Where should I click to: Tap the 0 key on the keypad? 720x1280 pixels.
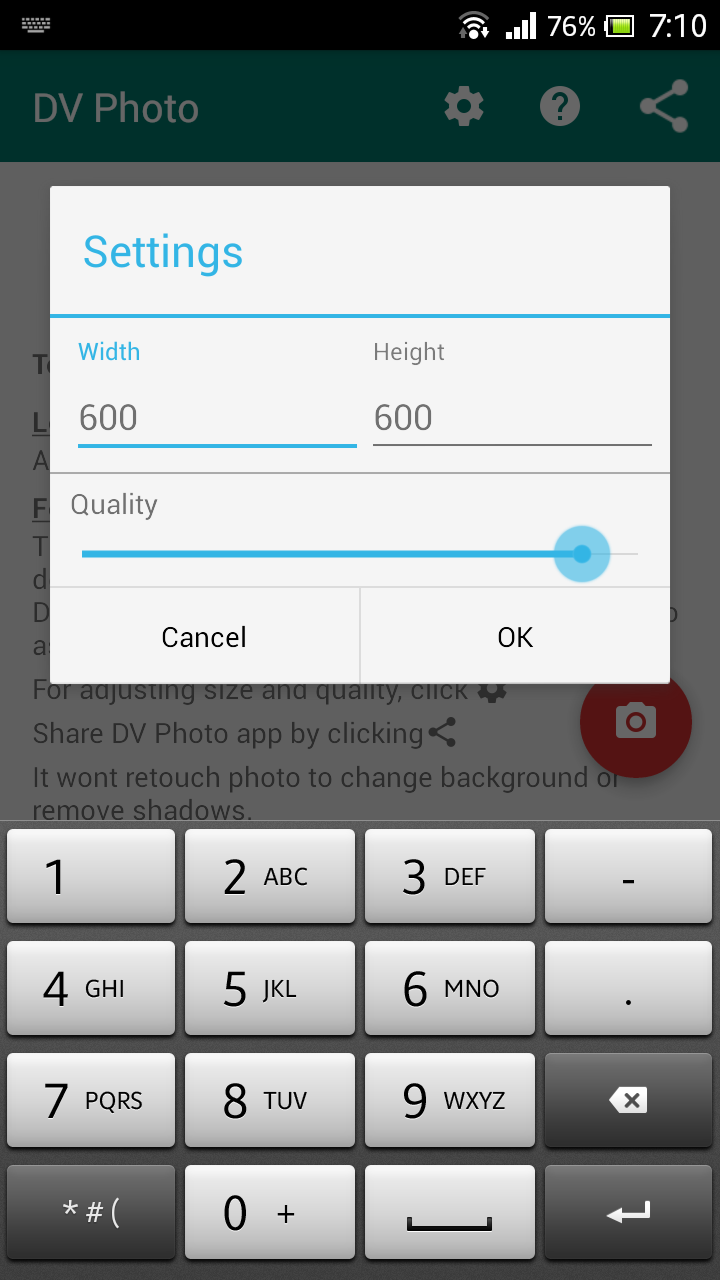270,1212
